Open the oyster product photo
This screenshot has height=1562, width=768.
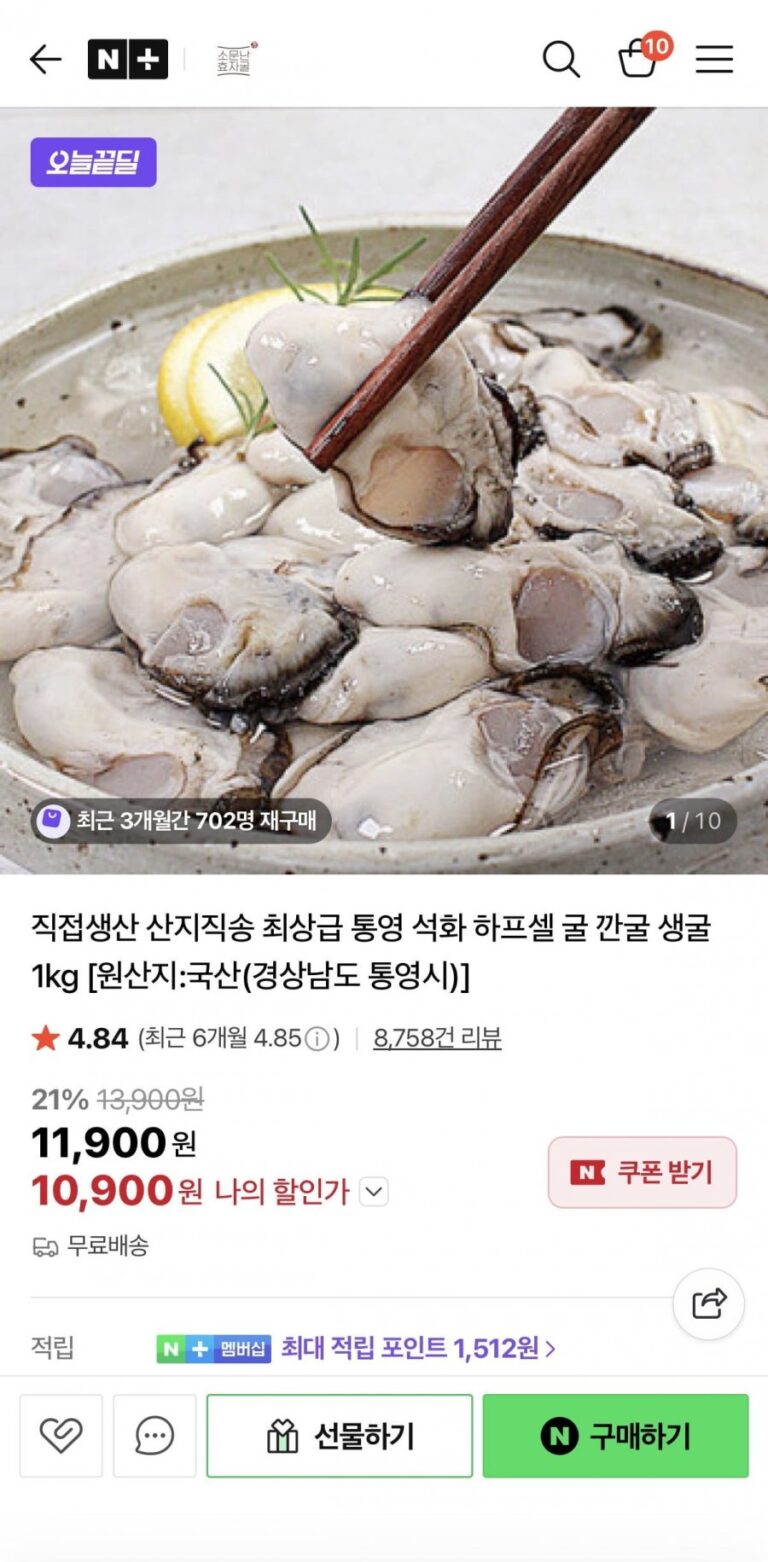384,490
